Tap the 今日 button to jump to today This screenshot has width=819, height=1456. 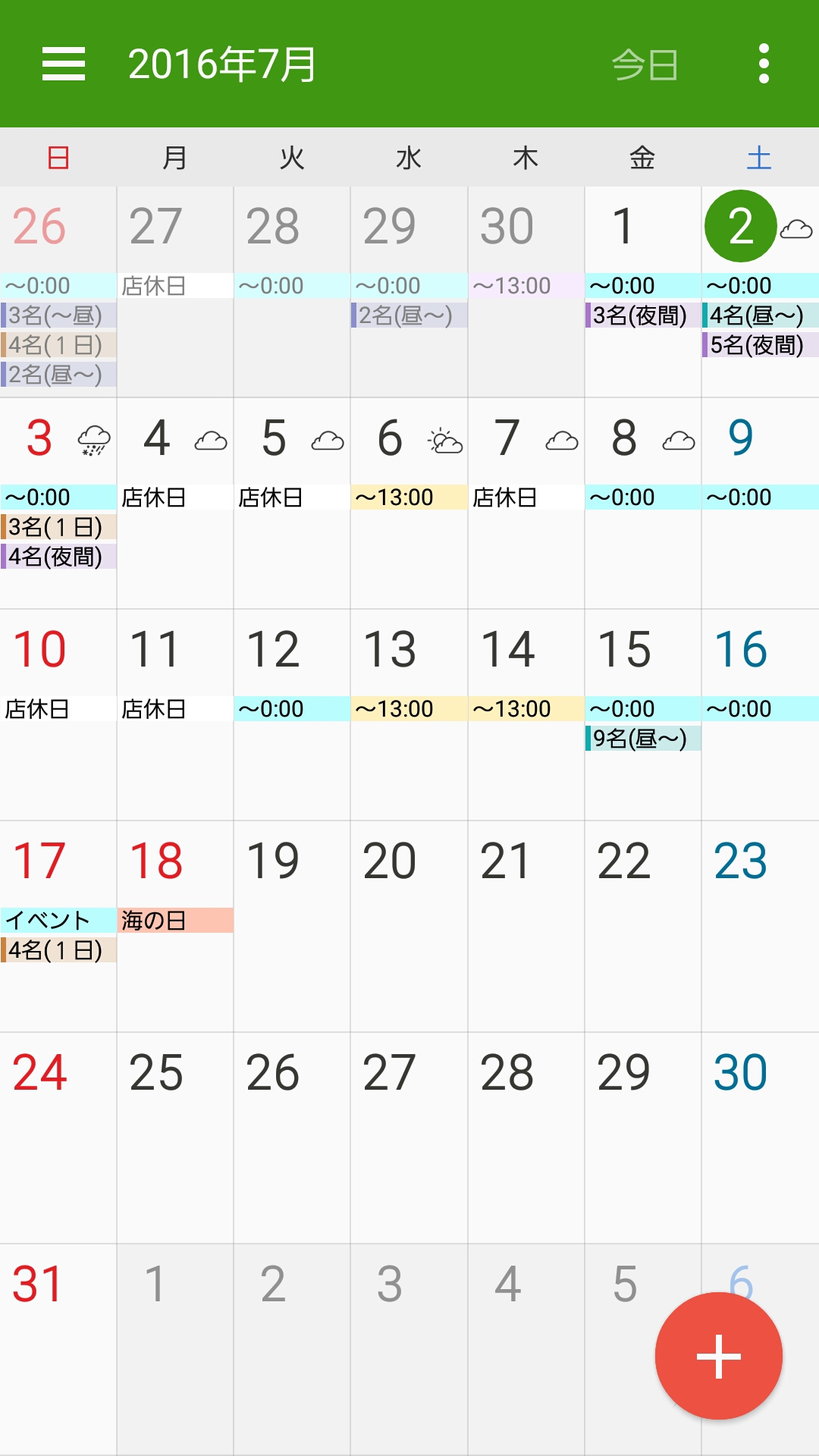point(645,64)
